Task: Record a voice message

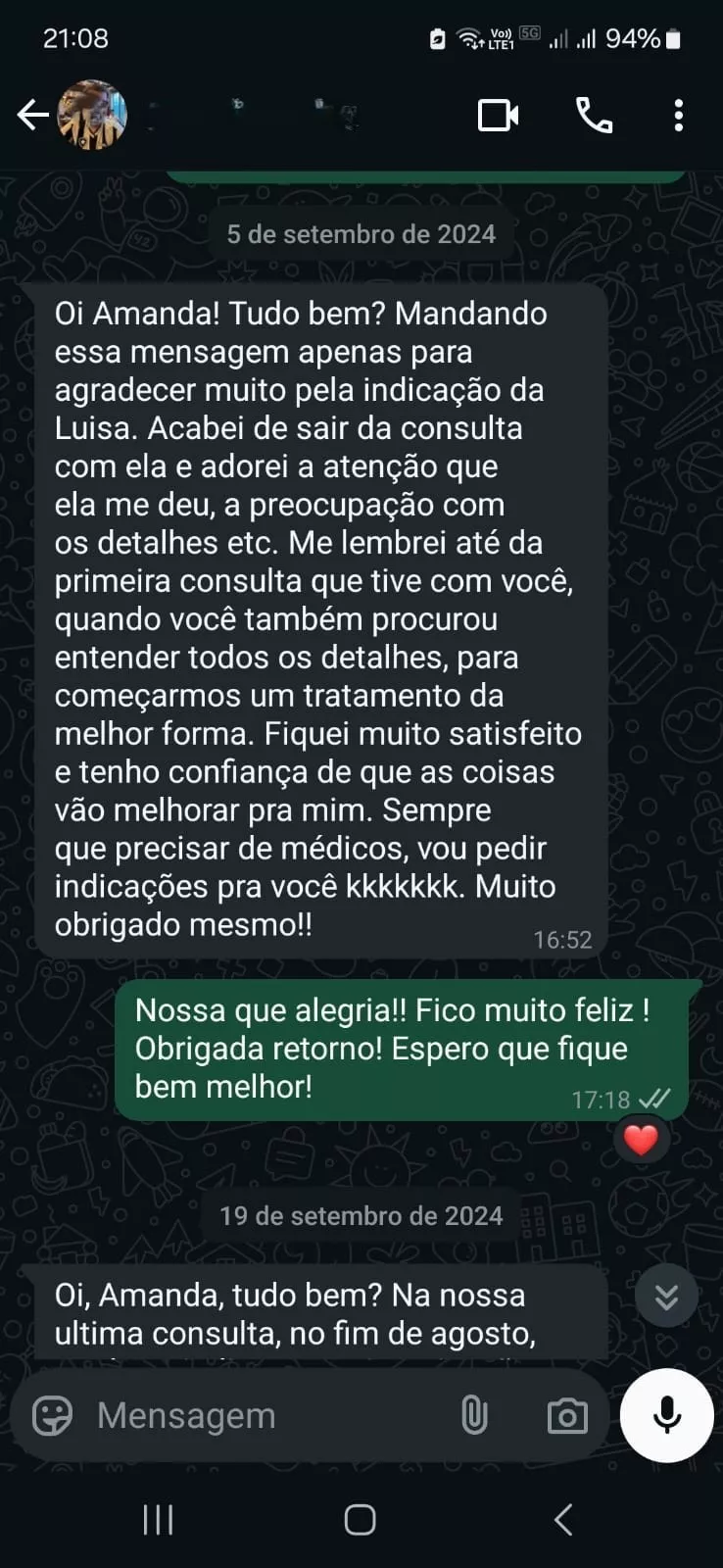Action: coord(667,1415)
